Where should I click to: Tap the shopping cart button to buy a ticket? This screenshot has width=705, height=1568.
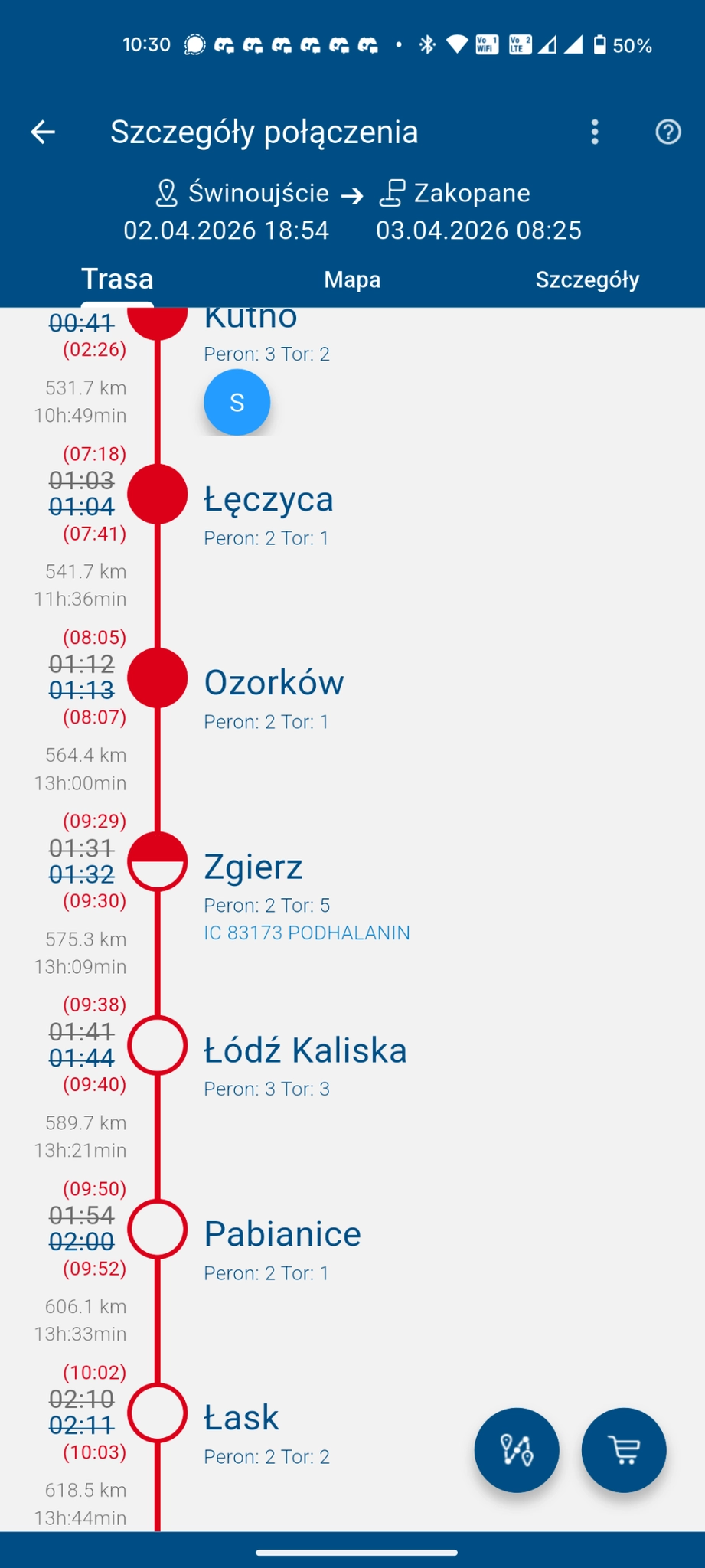(x=624, y=1450)
